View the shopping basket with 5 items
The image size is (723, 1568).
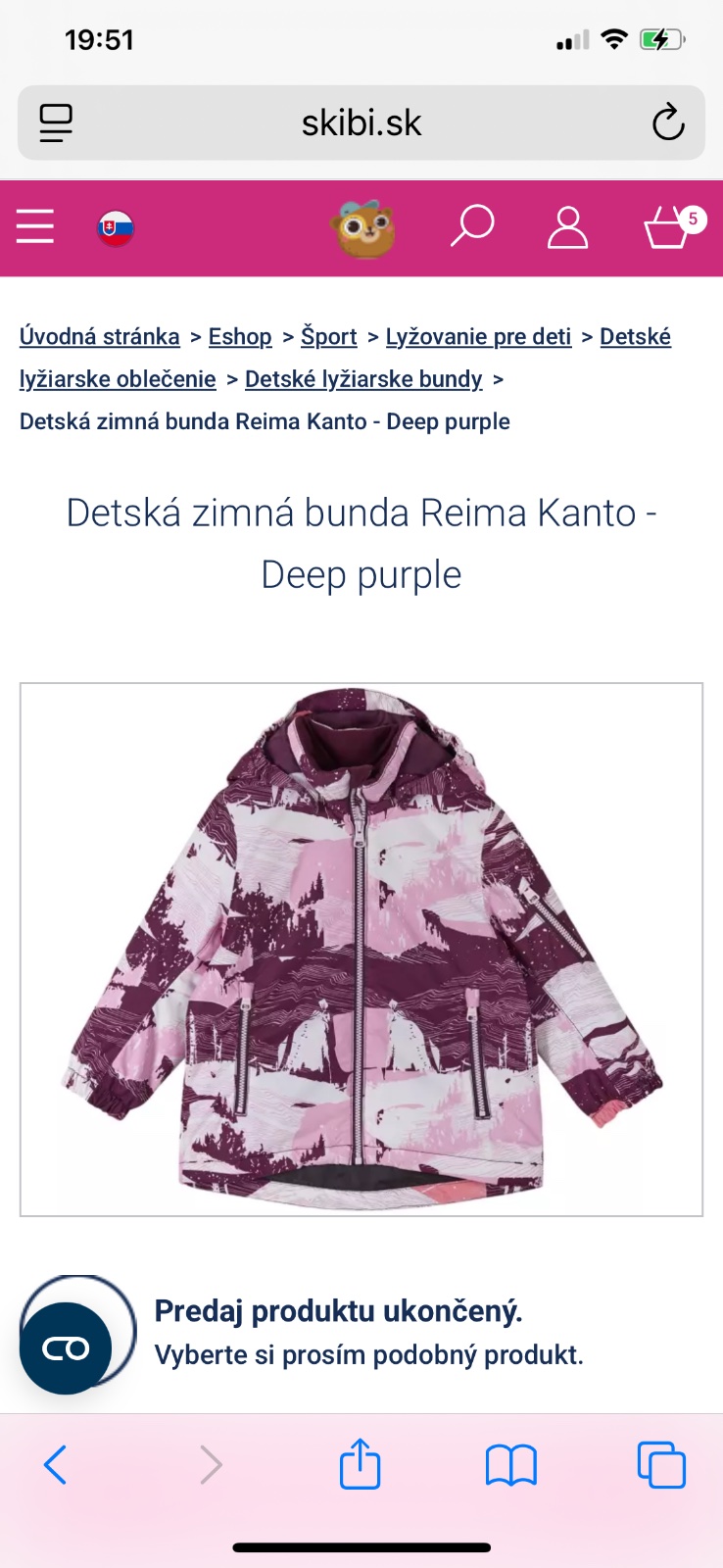pyautogui.click(x=671, y=227)
